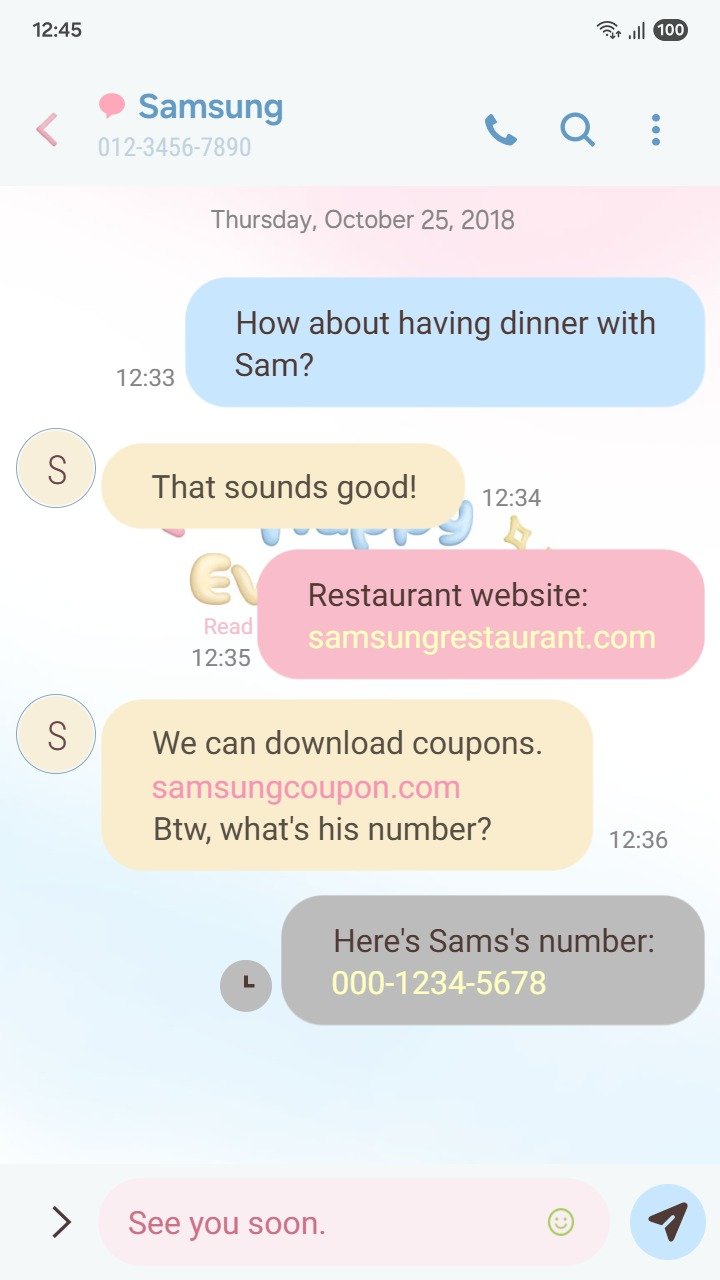This screenshot has width=720, height=1280.
Task: Open the samsungcoupon.com link
Action: tap(306, 787)
